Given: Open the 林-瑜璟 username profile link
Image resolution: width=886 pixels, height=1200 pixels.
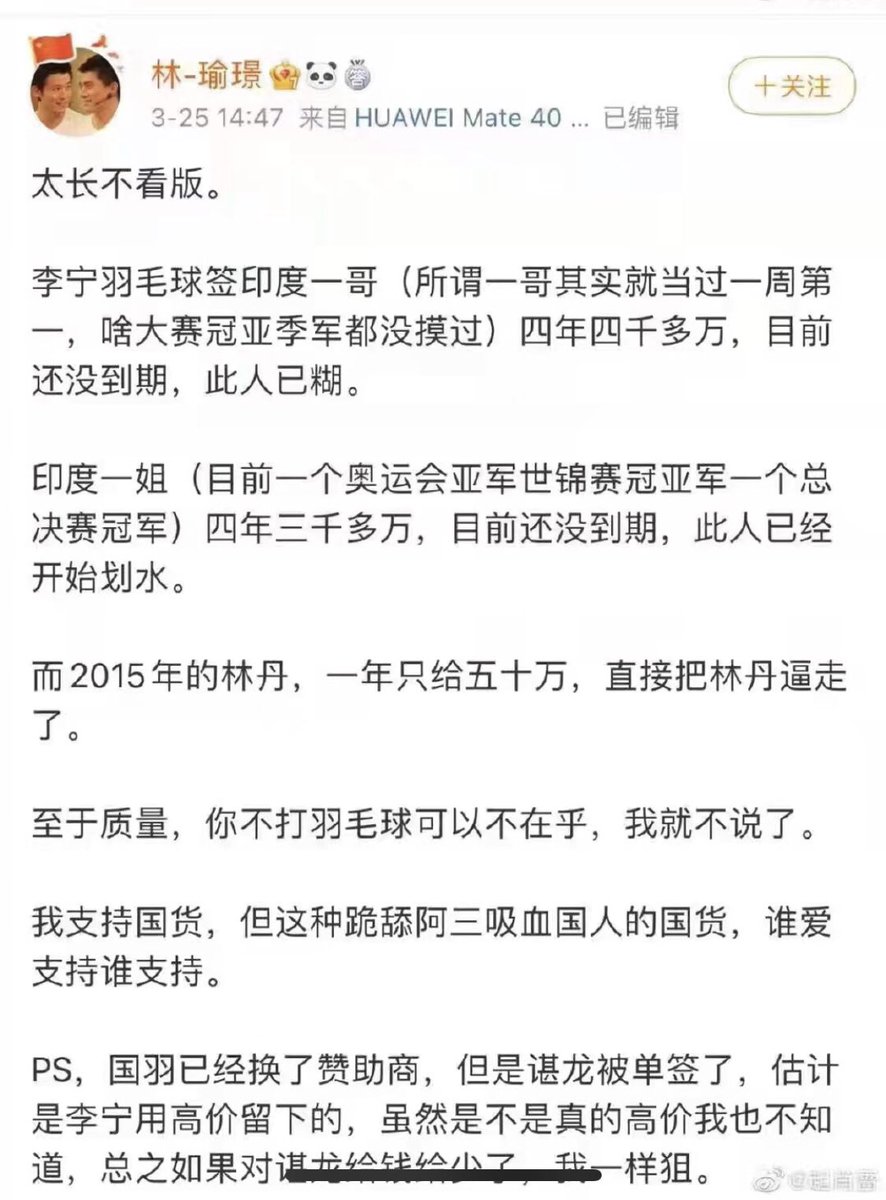Looking at the screenshot, I should click(206, 74).
